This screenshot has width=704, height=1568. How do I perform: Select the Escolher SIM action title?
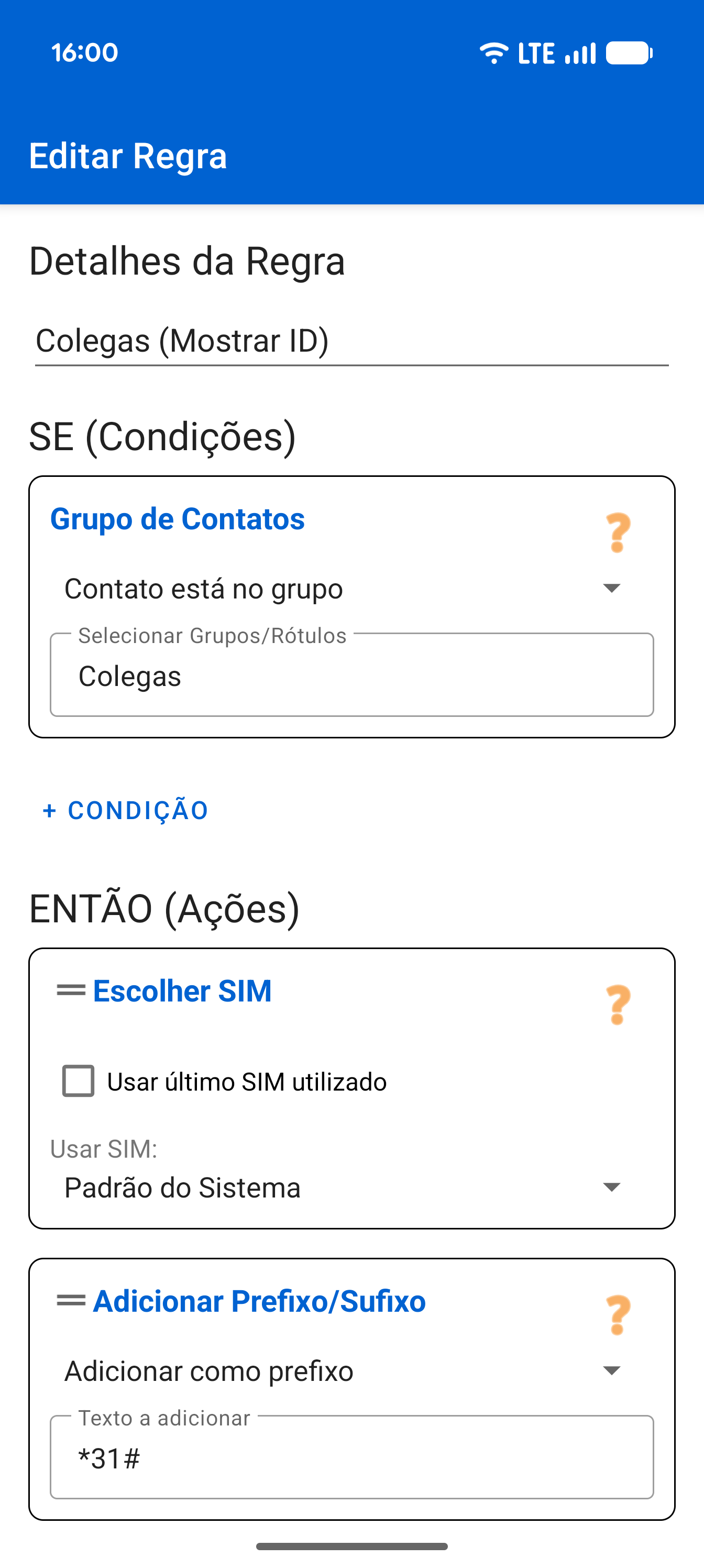(x=182, y=990)
